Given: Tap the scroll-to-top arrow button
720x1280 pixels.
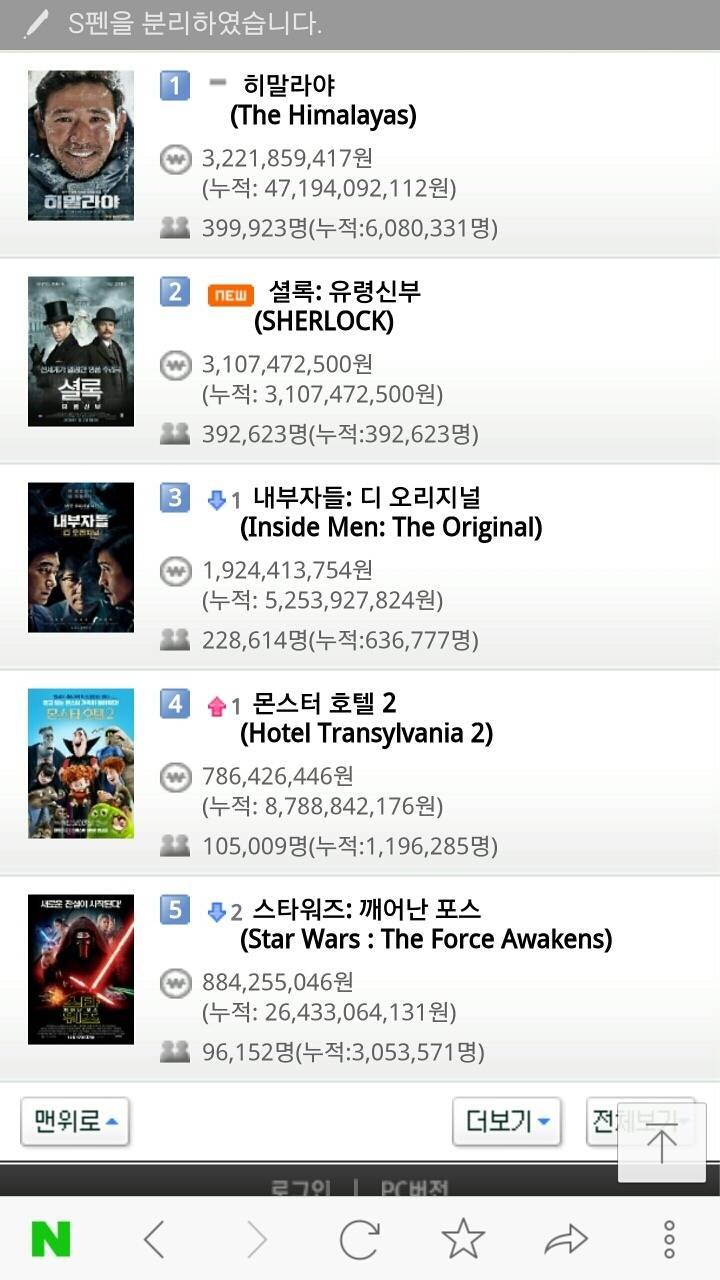Looking at the screenshot, I should pyautogui.click(x=661, y=1142).
